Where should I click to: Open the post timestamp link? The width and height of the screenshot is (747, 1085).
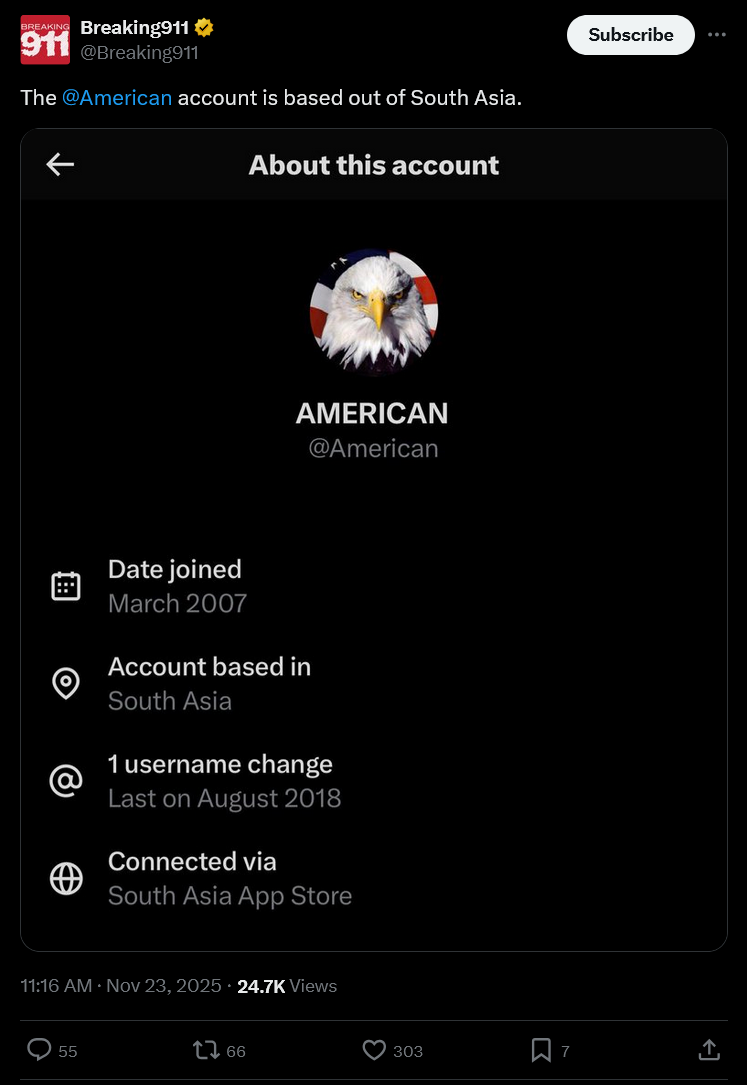(x=121, y=986)
